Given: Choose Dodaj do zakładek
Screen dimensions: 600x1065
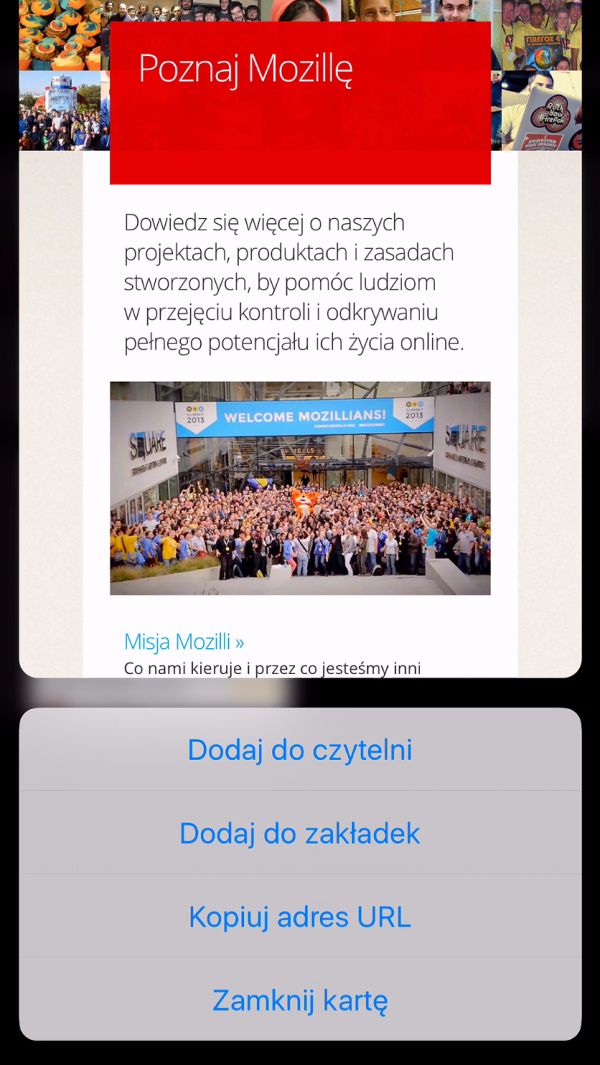Looking at the screenshot, I should coord(300,833).
